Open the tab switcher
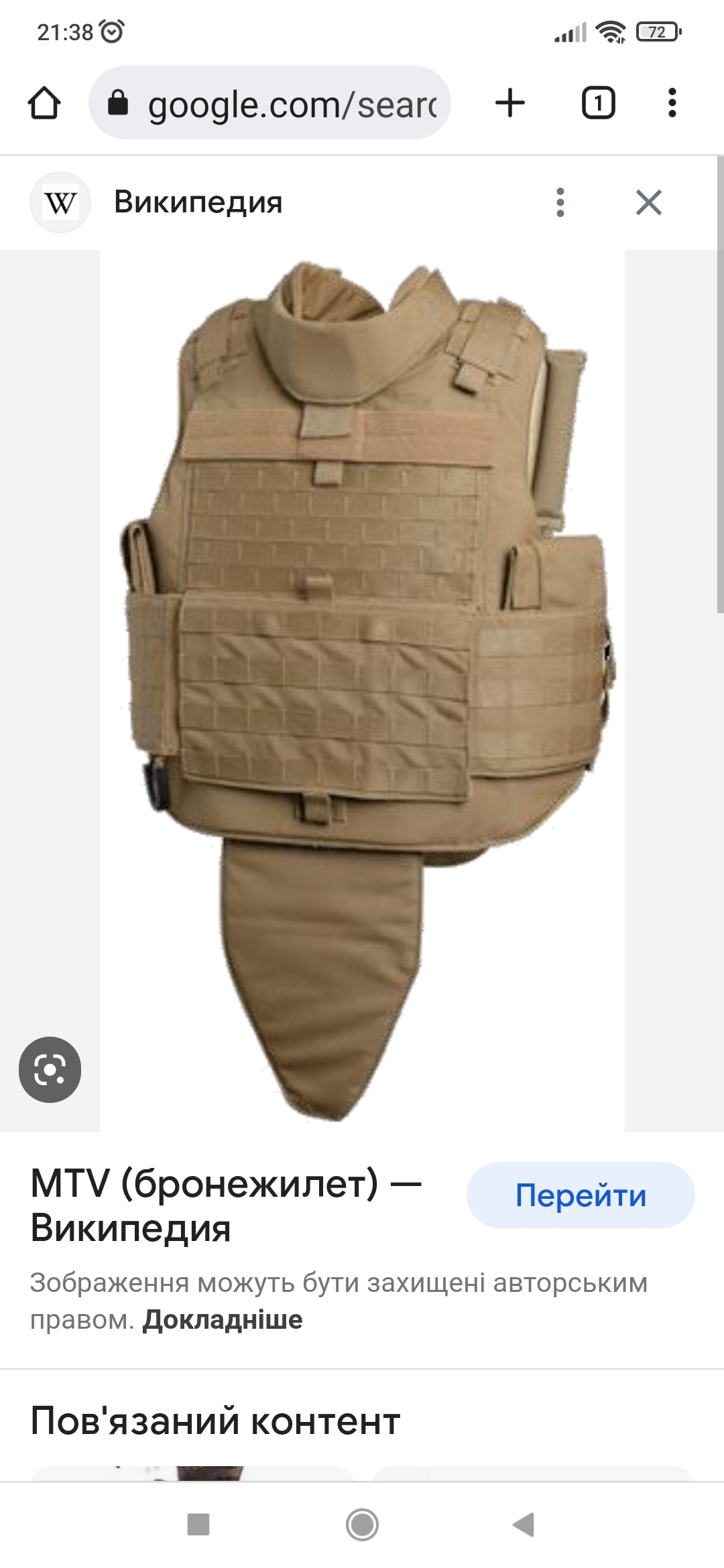 598,103
